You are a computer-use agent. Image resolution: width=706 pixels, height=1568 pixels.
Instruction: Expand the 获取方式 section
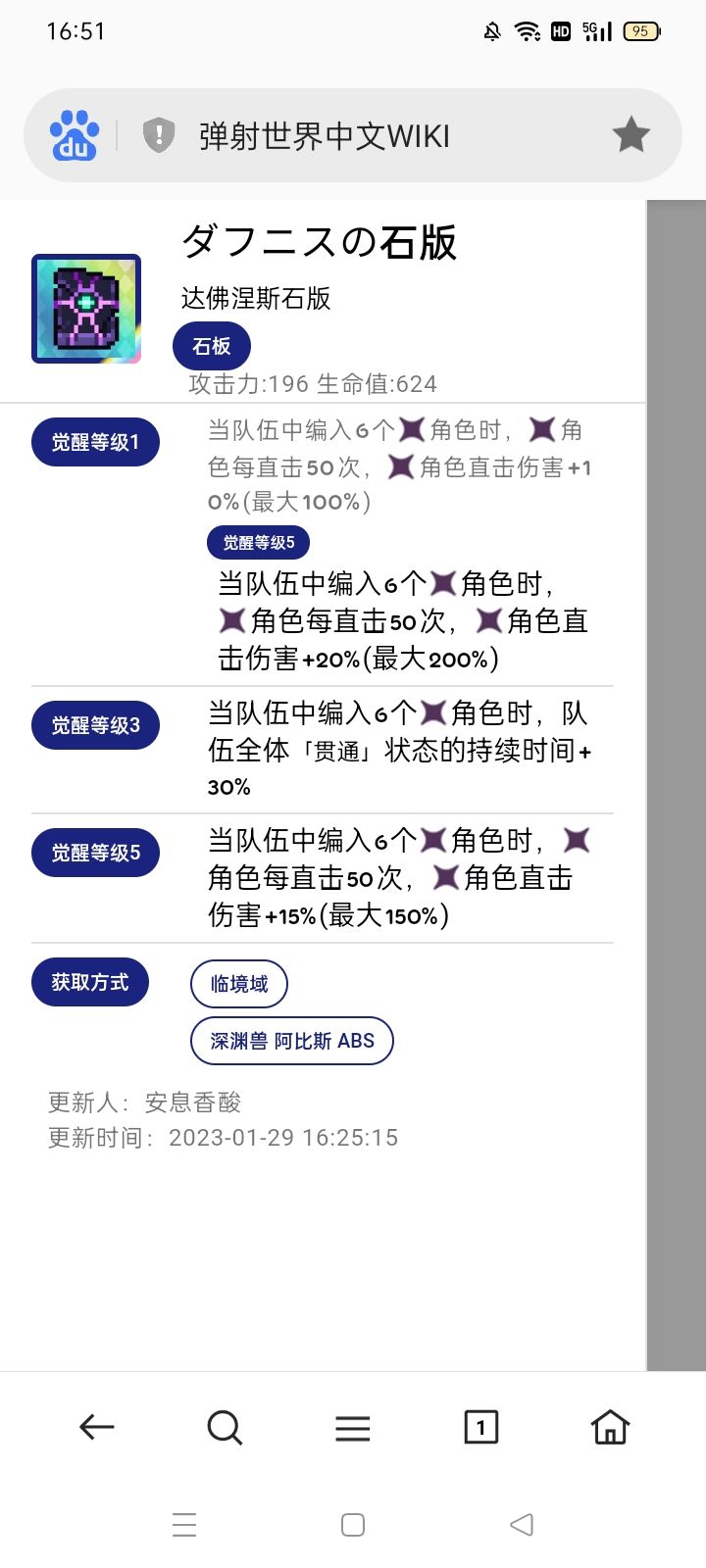(x=90, y=981)
